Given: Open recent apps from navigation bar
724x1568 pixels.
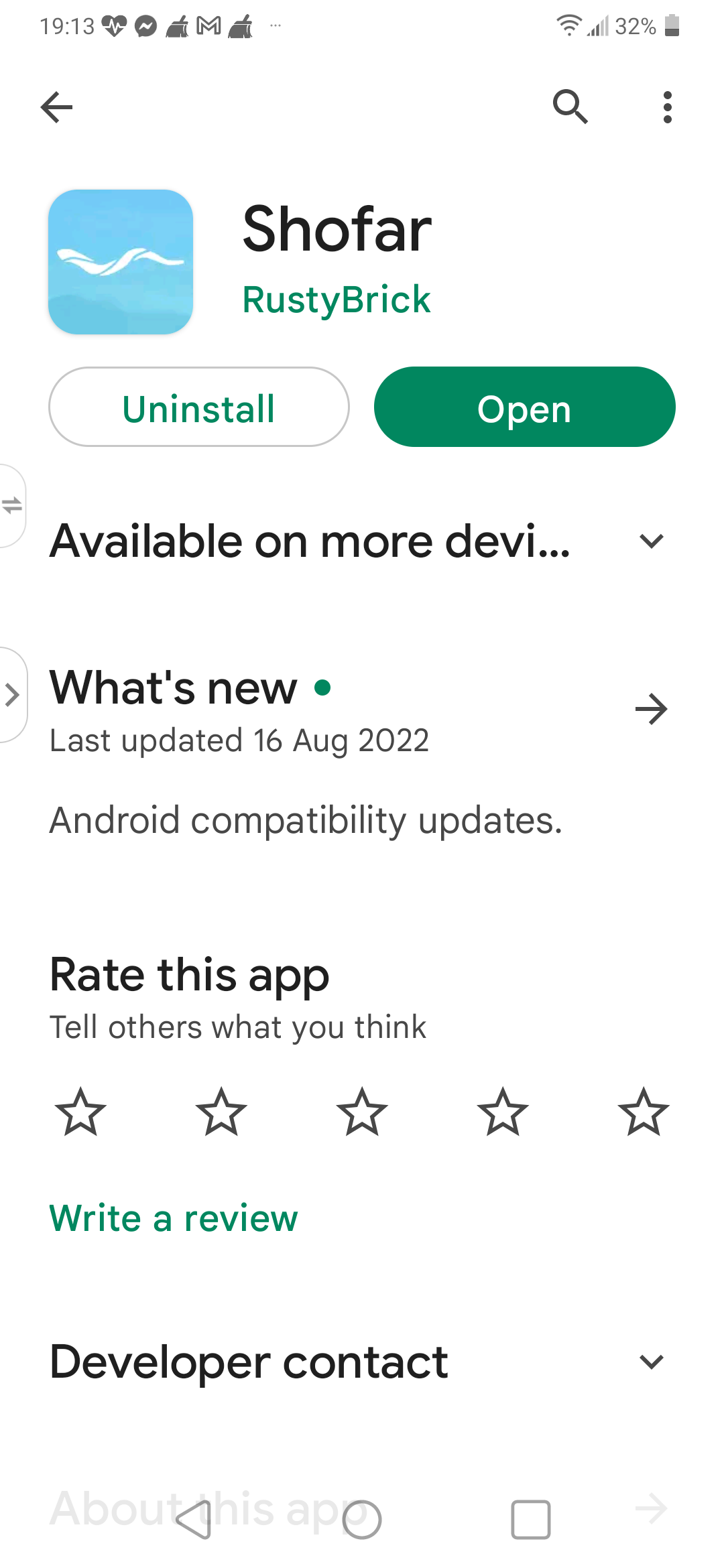Looking at the screenshot, I should click(530, 1520).
